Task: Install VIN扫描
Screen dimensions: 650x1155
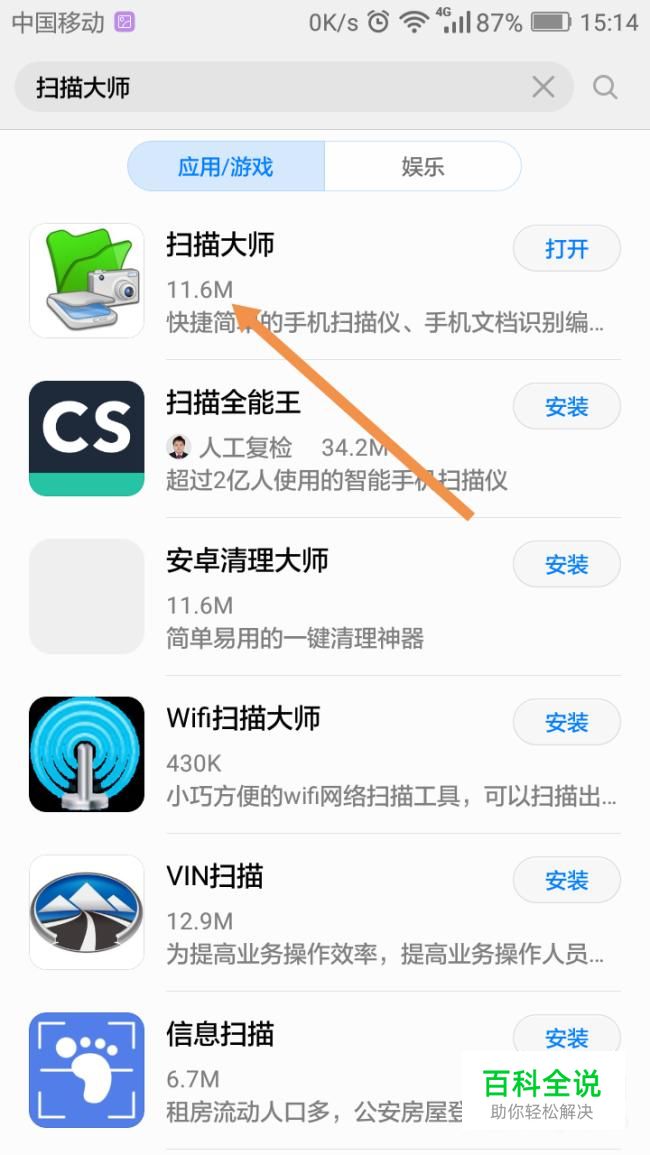Action: pos(566,881)
